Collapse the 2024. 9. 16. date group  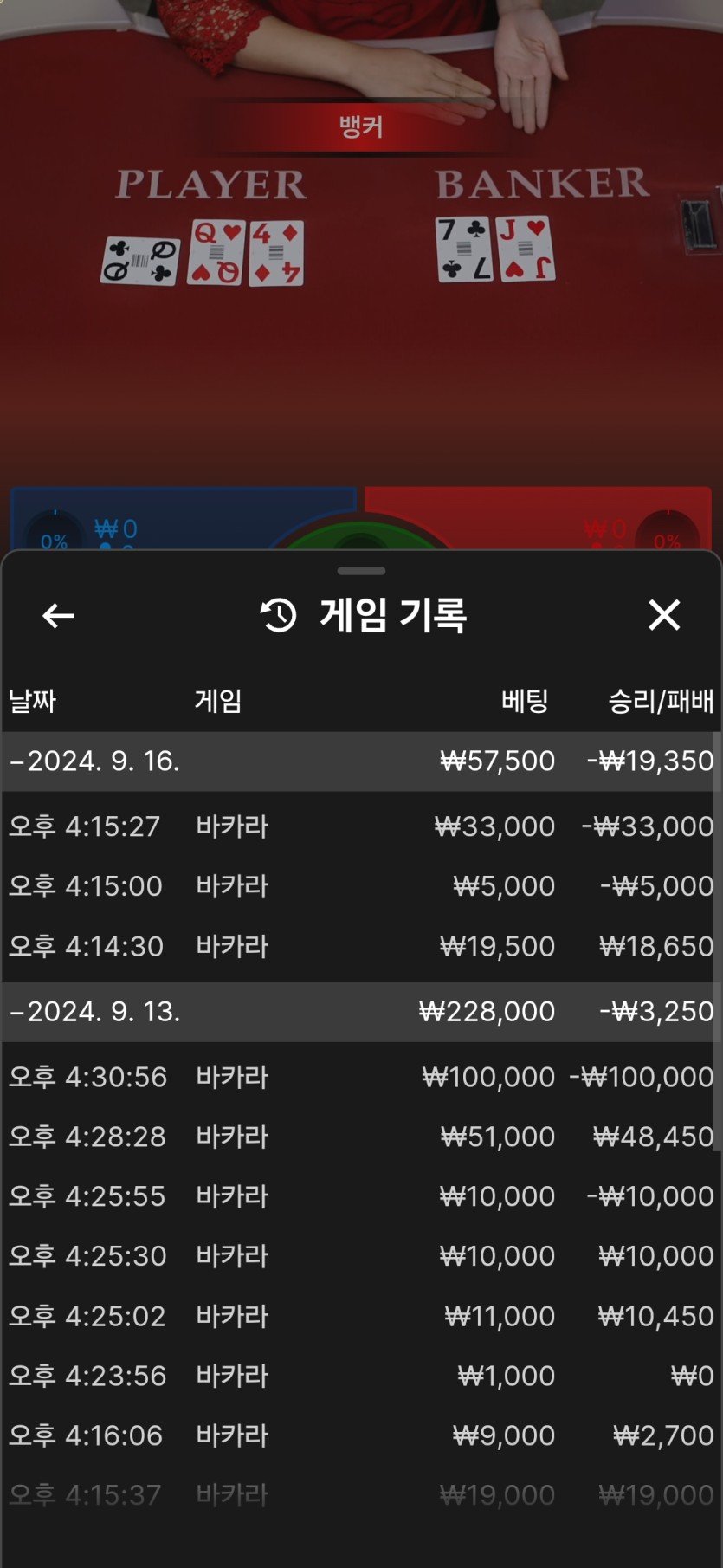(x=95, y=761)
